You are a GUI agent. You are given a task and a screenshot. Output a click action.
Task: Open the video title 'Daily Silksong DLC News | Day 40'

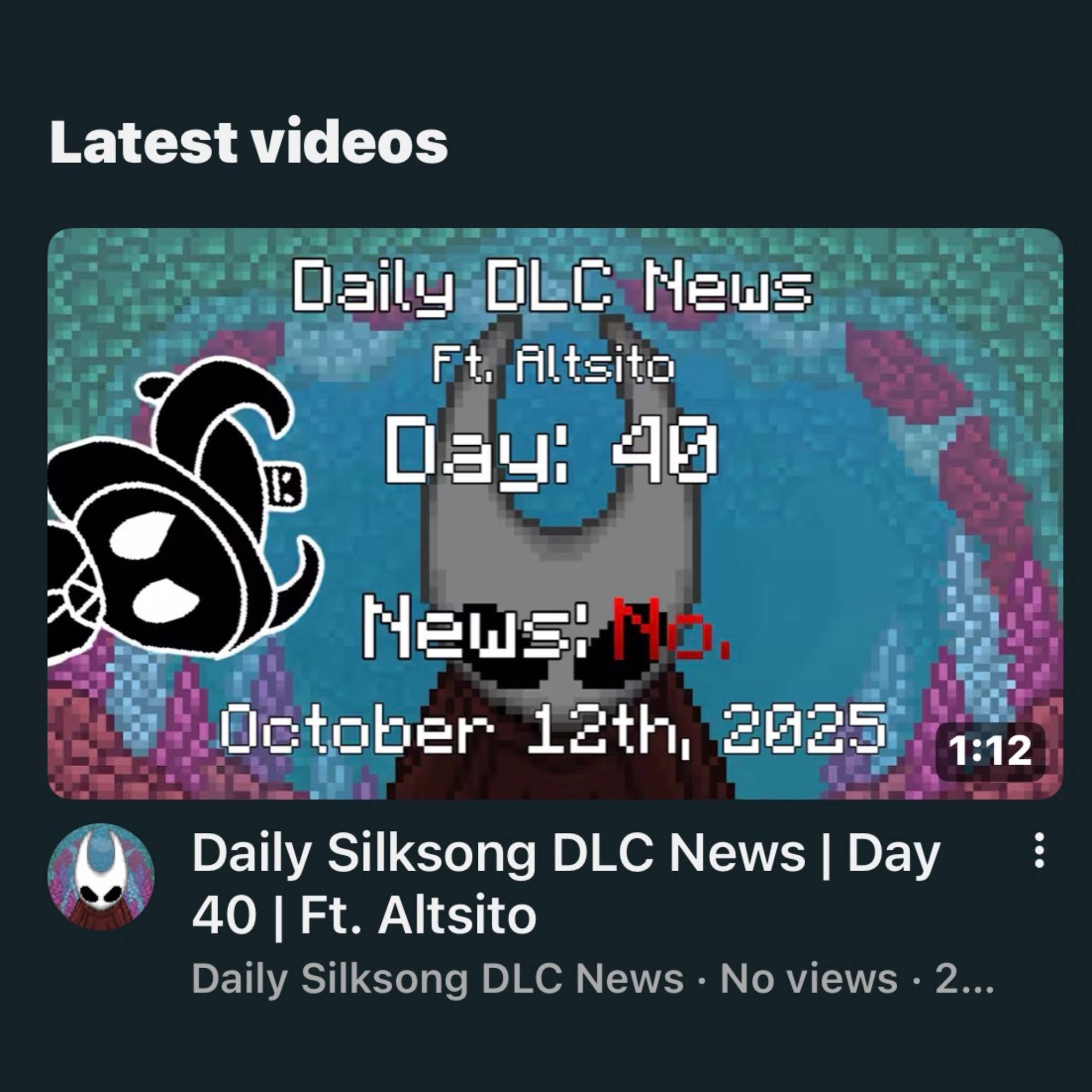565,884
